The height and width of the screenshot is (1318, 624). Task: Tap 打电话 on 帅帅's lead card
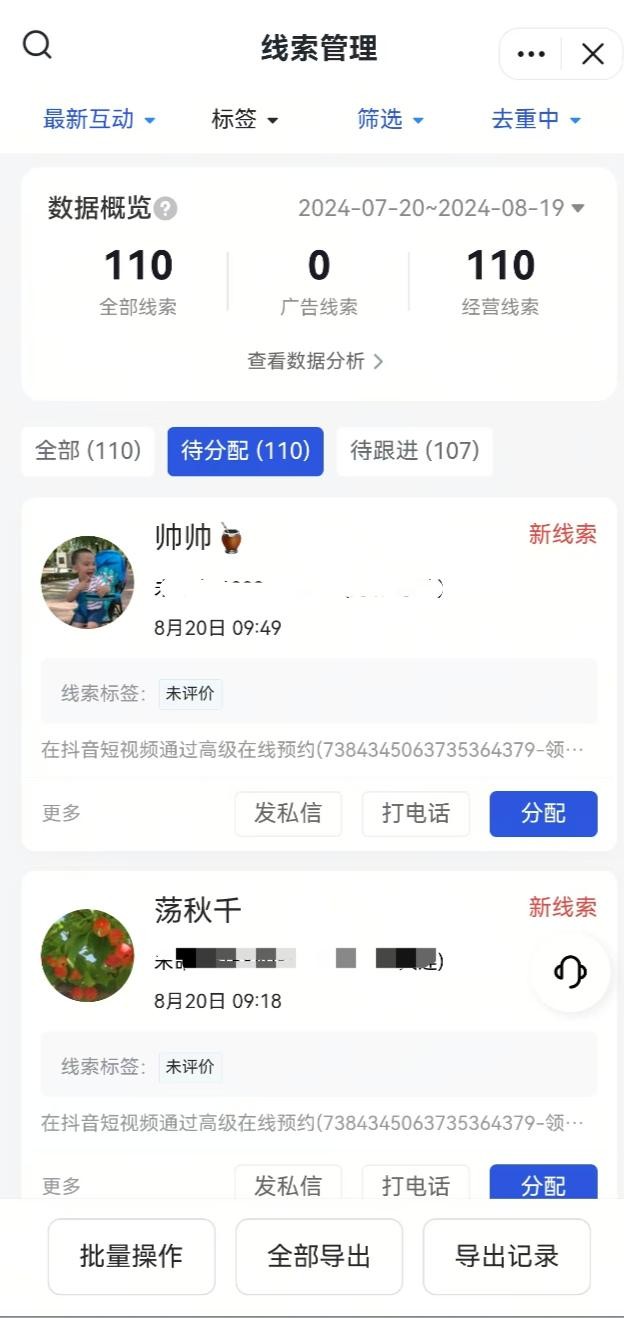click(415, 813)
